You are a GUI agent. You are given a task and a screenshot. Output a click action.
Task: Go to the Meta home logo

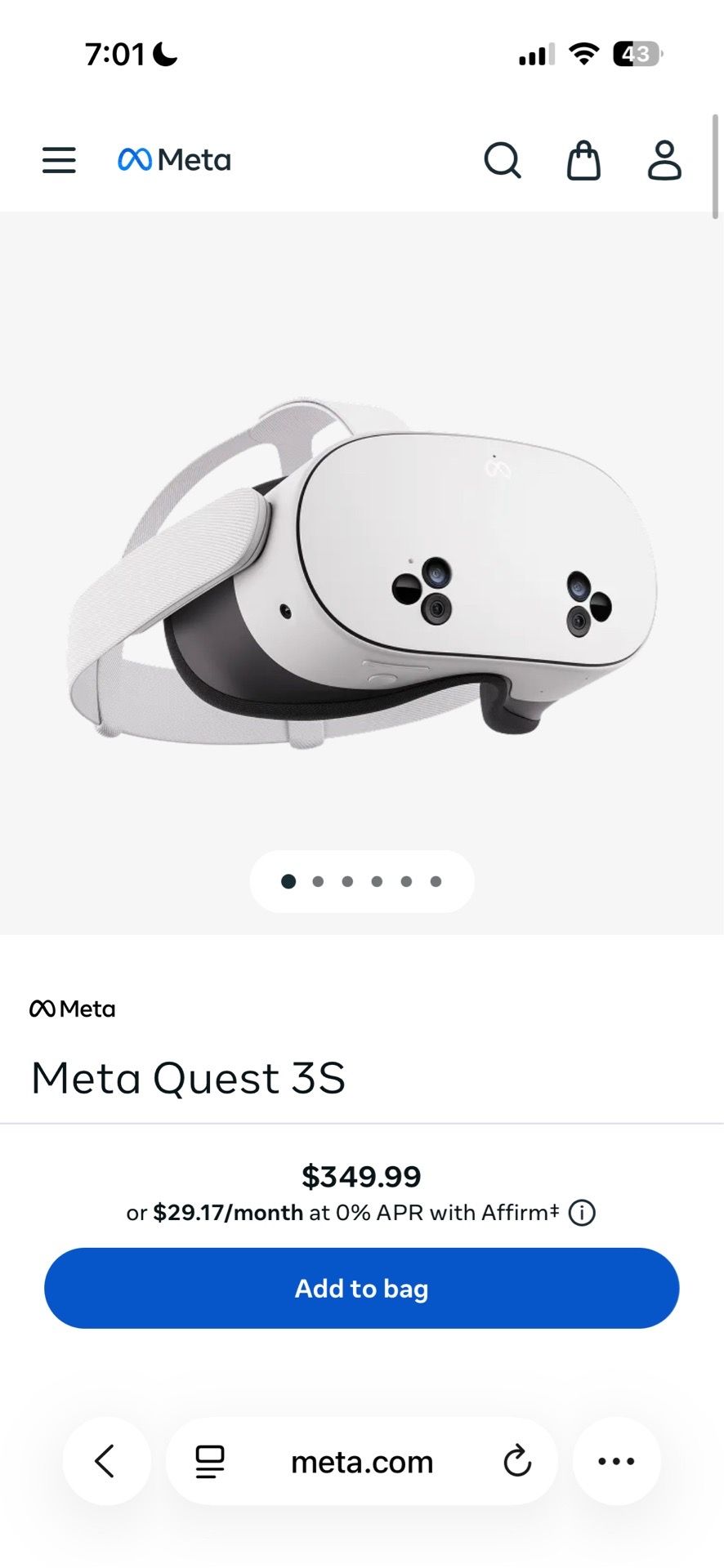pyautogui.click(x=174, y=160)
